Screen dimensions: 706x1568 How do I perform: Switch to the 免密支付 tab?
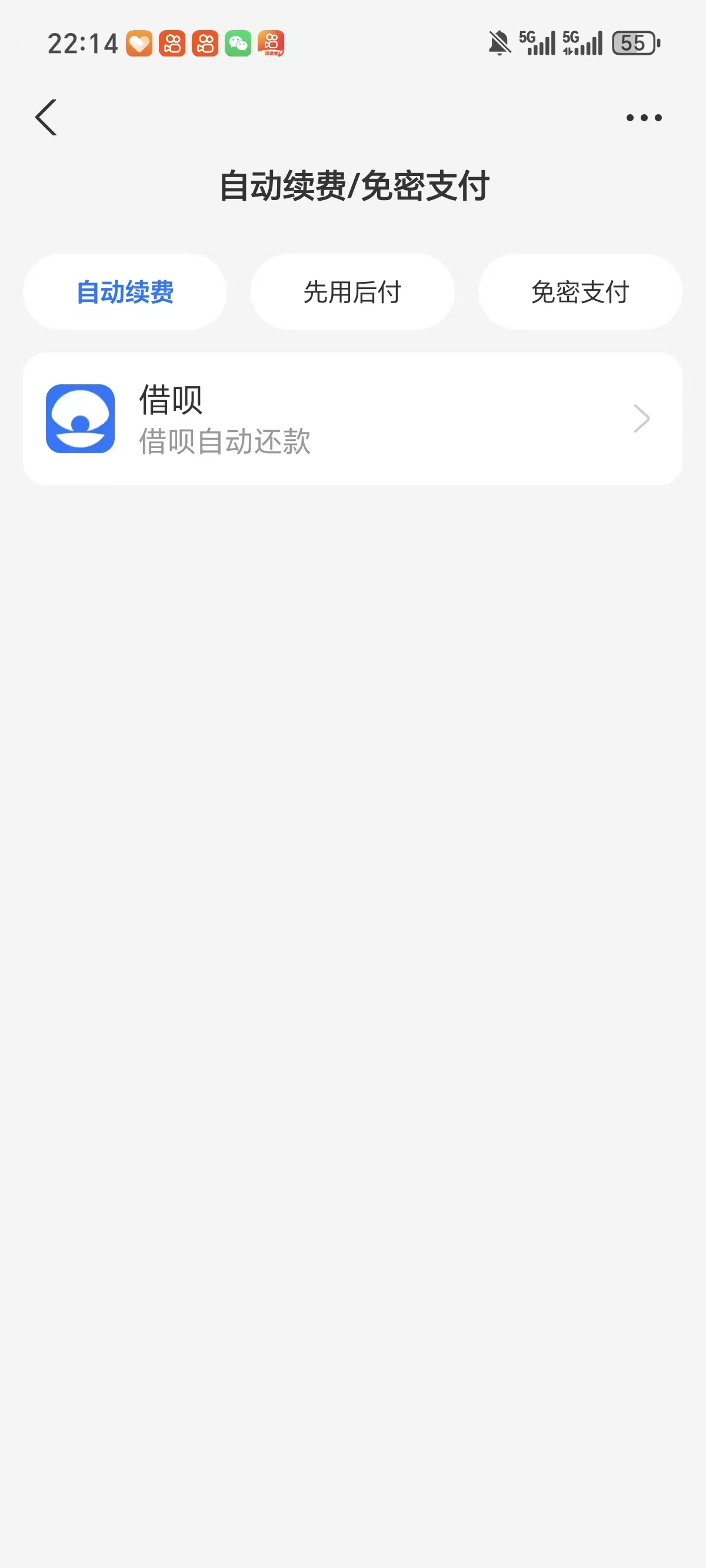coord(580,292)
